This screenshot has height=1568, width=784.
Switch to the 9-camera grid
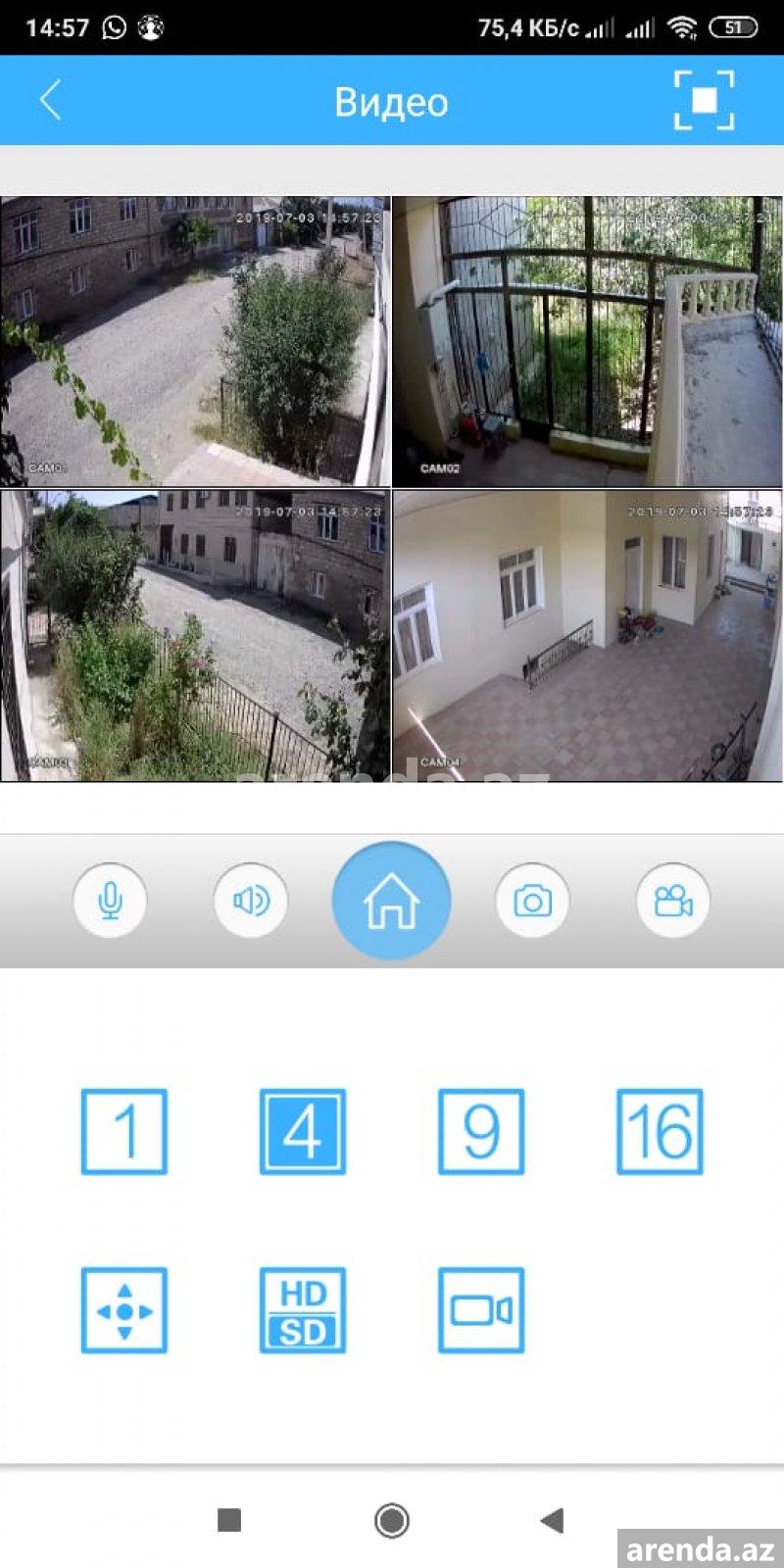click(481, 1131)
